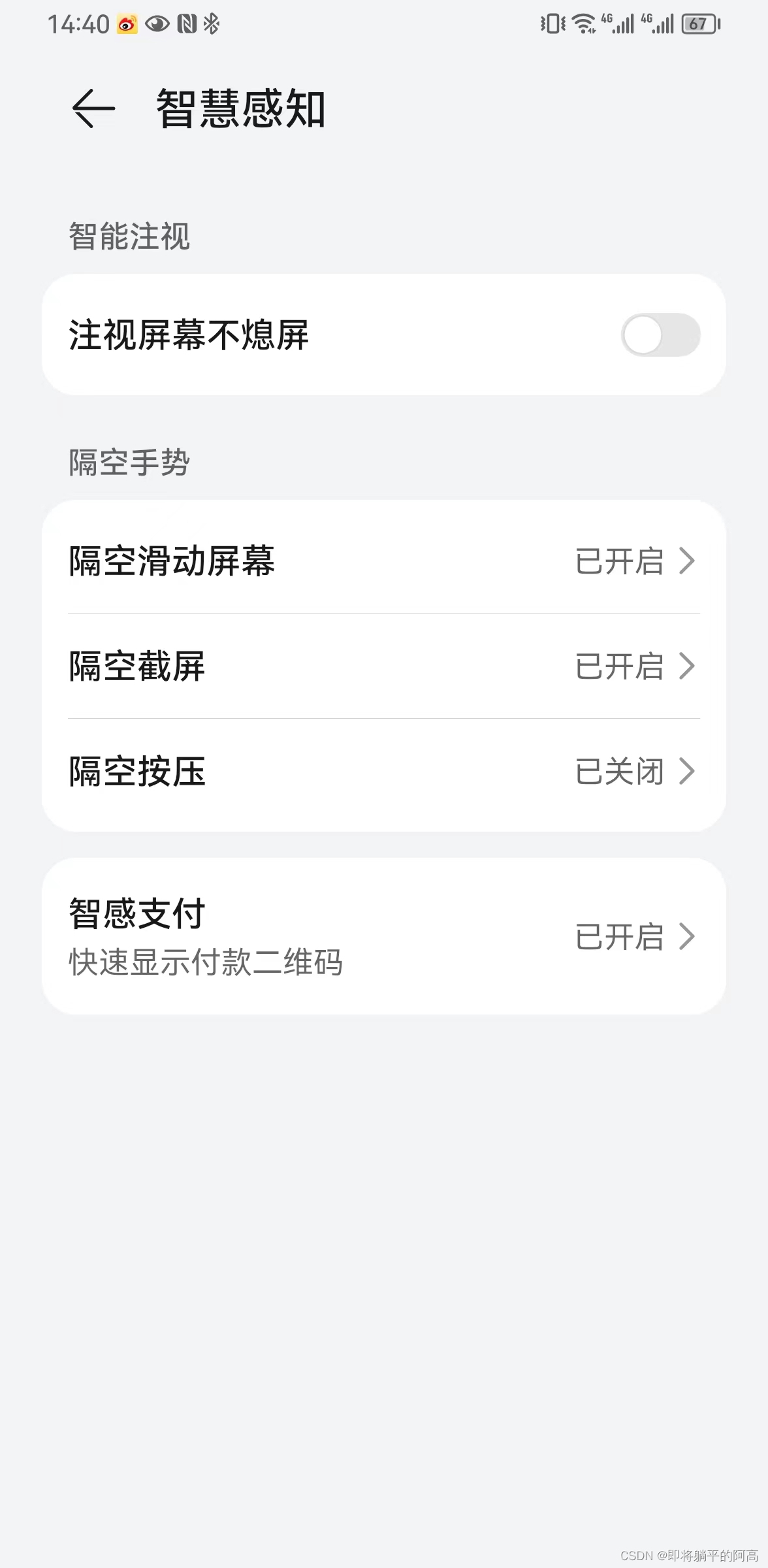
Task: Open 隔空按压 settings
Action: click(x=384, y=772)
